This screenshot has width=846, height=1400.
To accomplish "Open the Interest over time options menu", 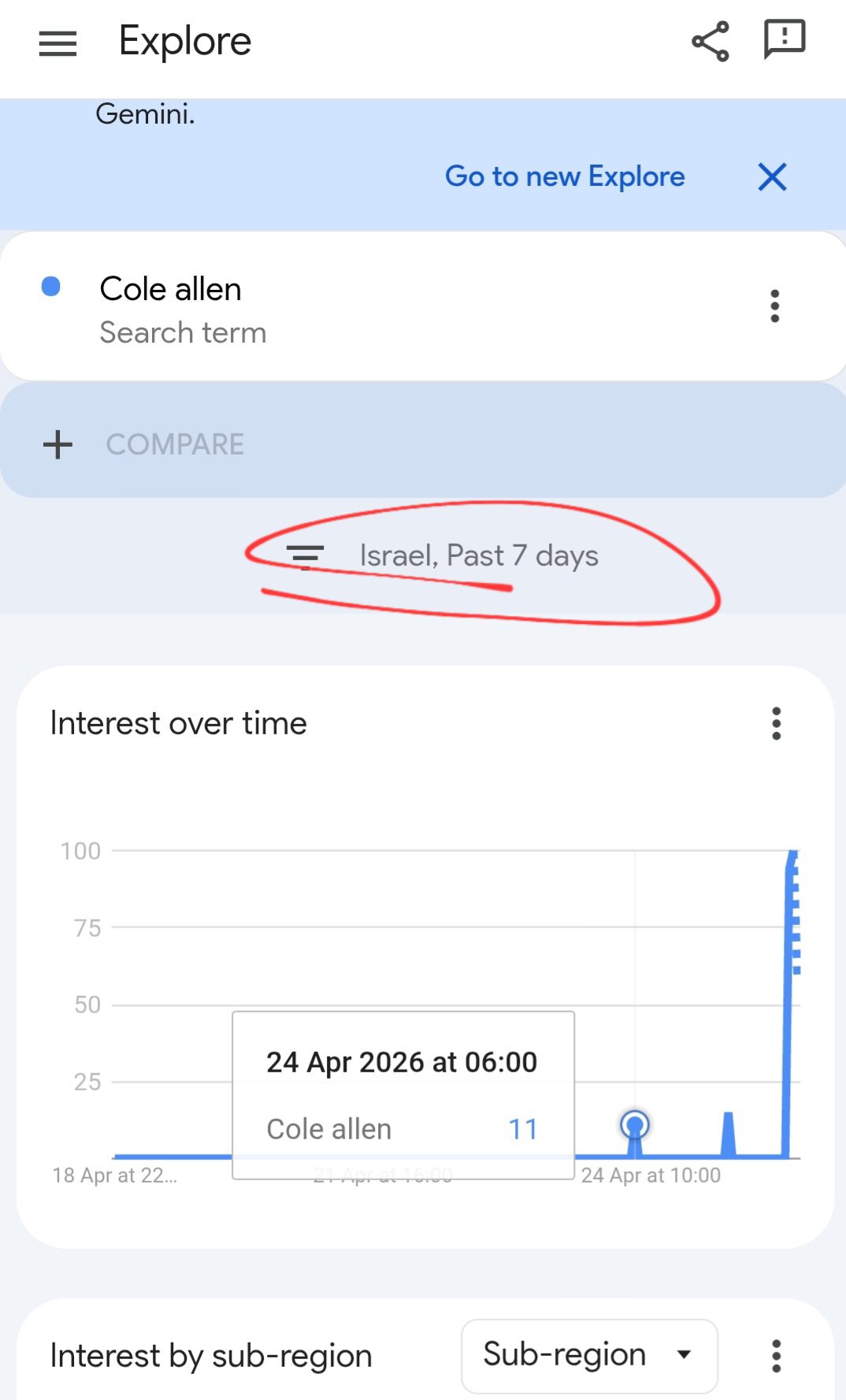I will coord(776,723).
